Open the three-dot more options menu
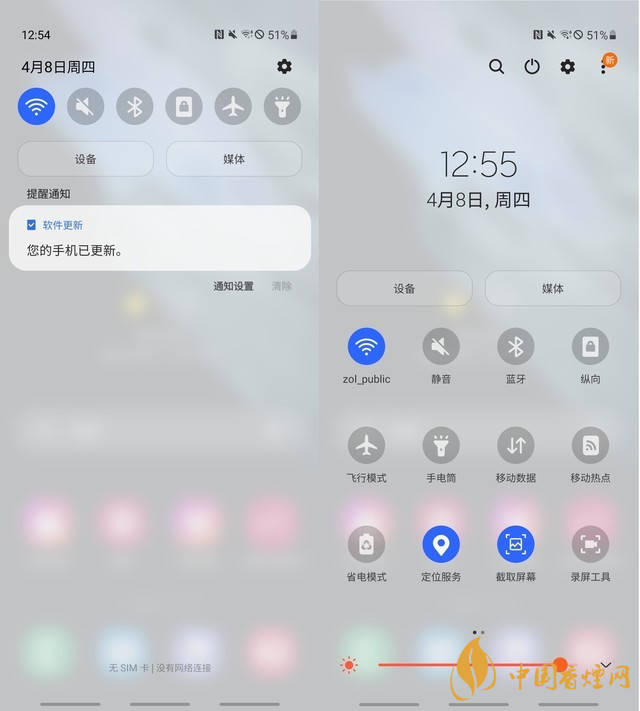The height and width of the screenshot is (711, 640). (603, 67)
